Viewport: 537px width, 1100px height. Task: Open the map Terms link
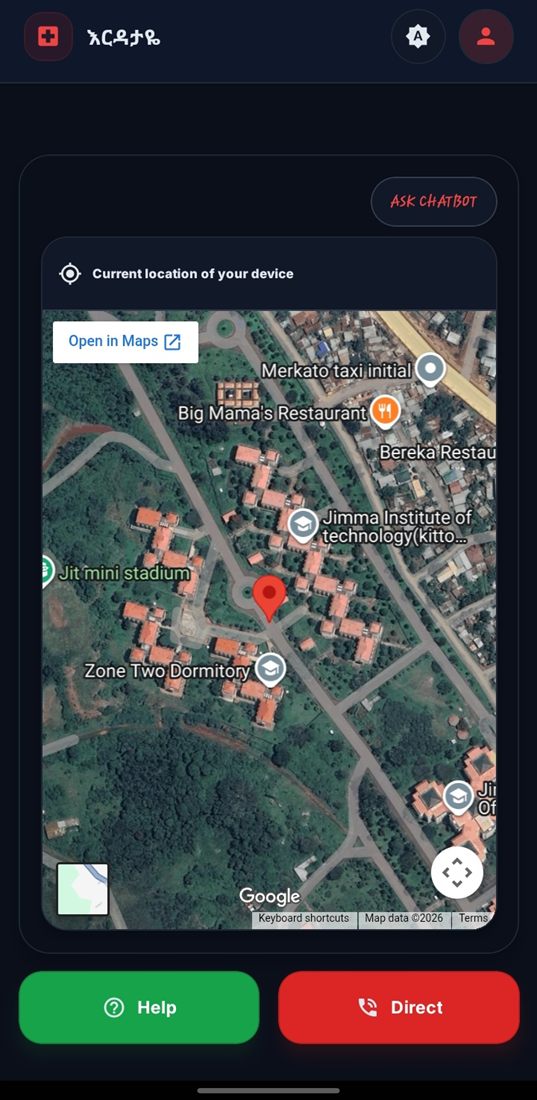(473, 918)
